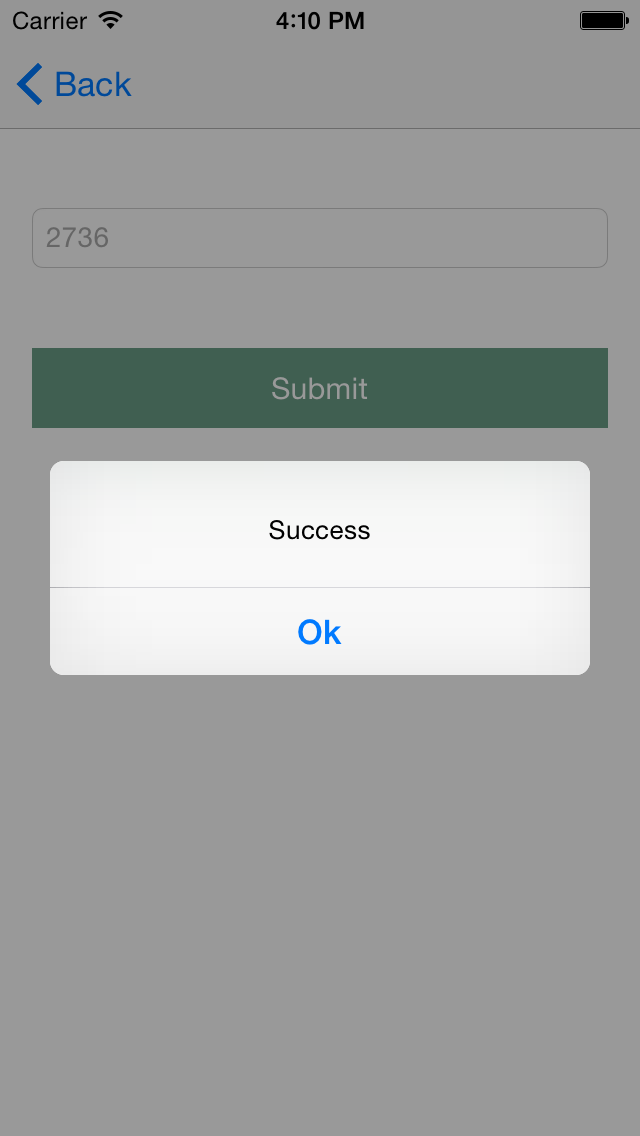Focus the code field showing 2736
This screenshot has height=1136, width=640.
[x=319, y=238]
